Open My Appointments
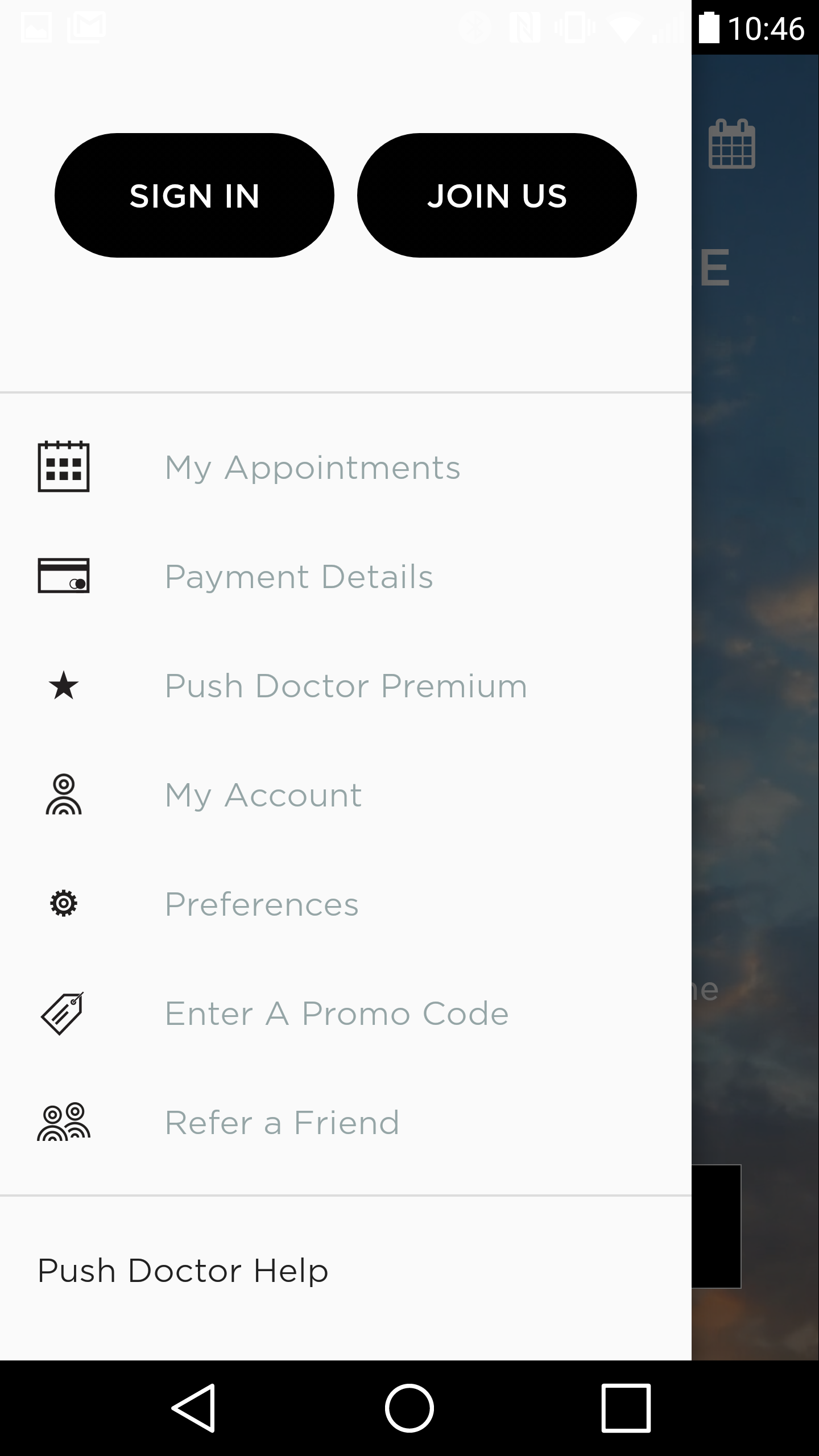 [x=346, y=467]
